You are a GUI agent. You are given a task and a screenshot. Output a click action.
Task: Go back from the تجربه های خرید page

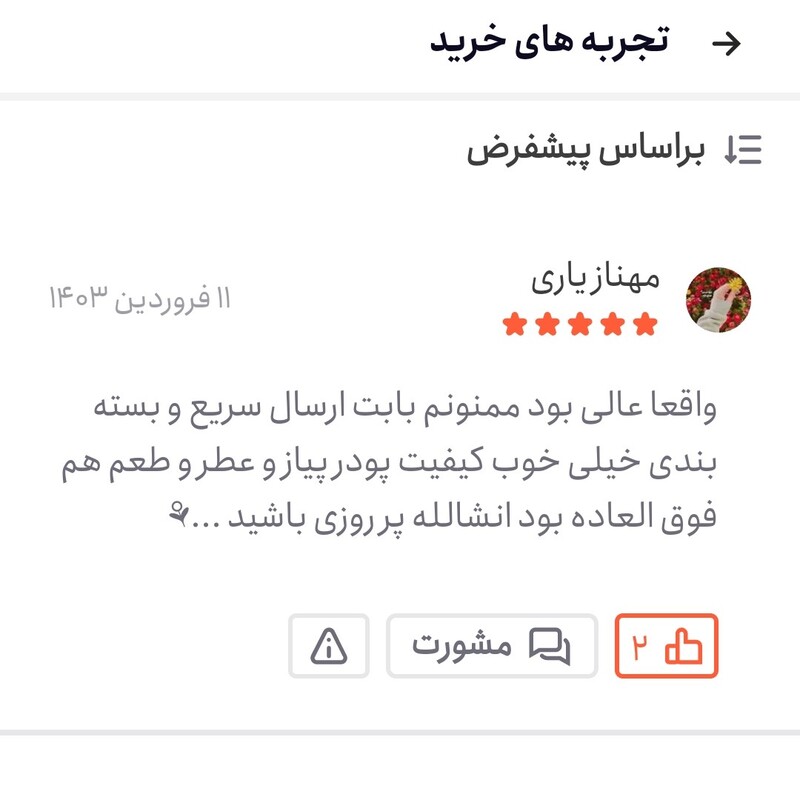(726, 43)
